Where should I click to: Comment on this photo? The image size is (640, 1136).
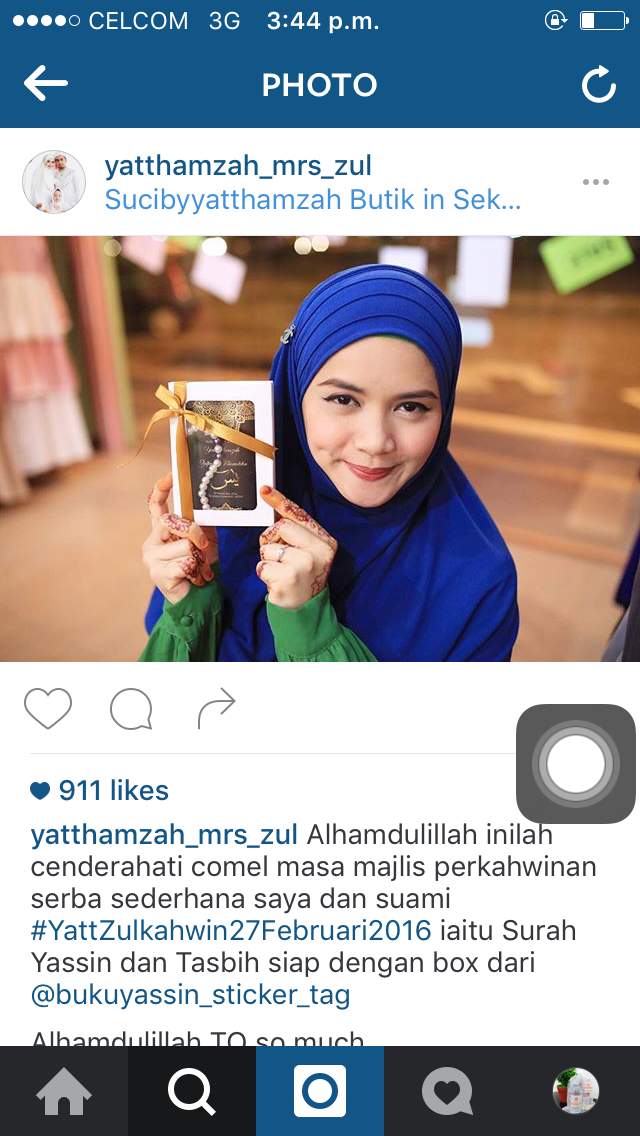pos(131,709)
